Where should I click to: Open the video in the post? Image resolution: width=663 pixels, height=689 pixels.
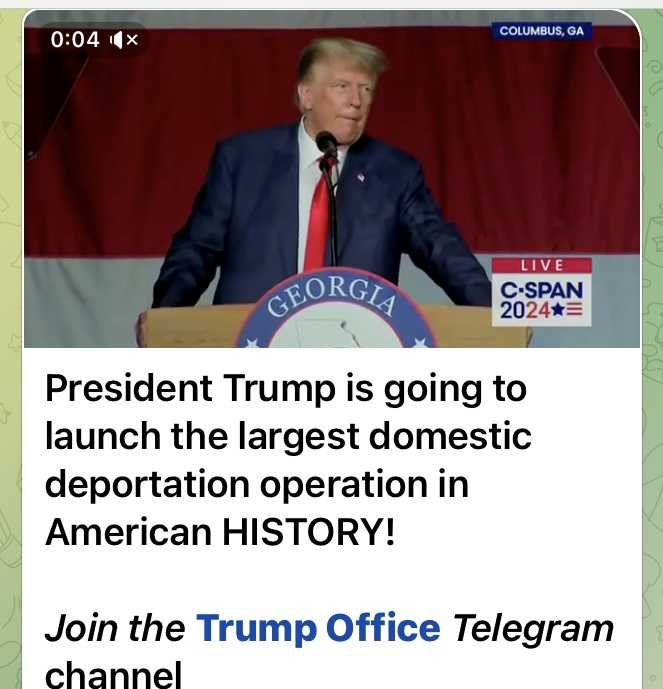coord(331,190)
